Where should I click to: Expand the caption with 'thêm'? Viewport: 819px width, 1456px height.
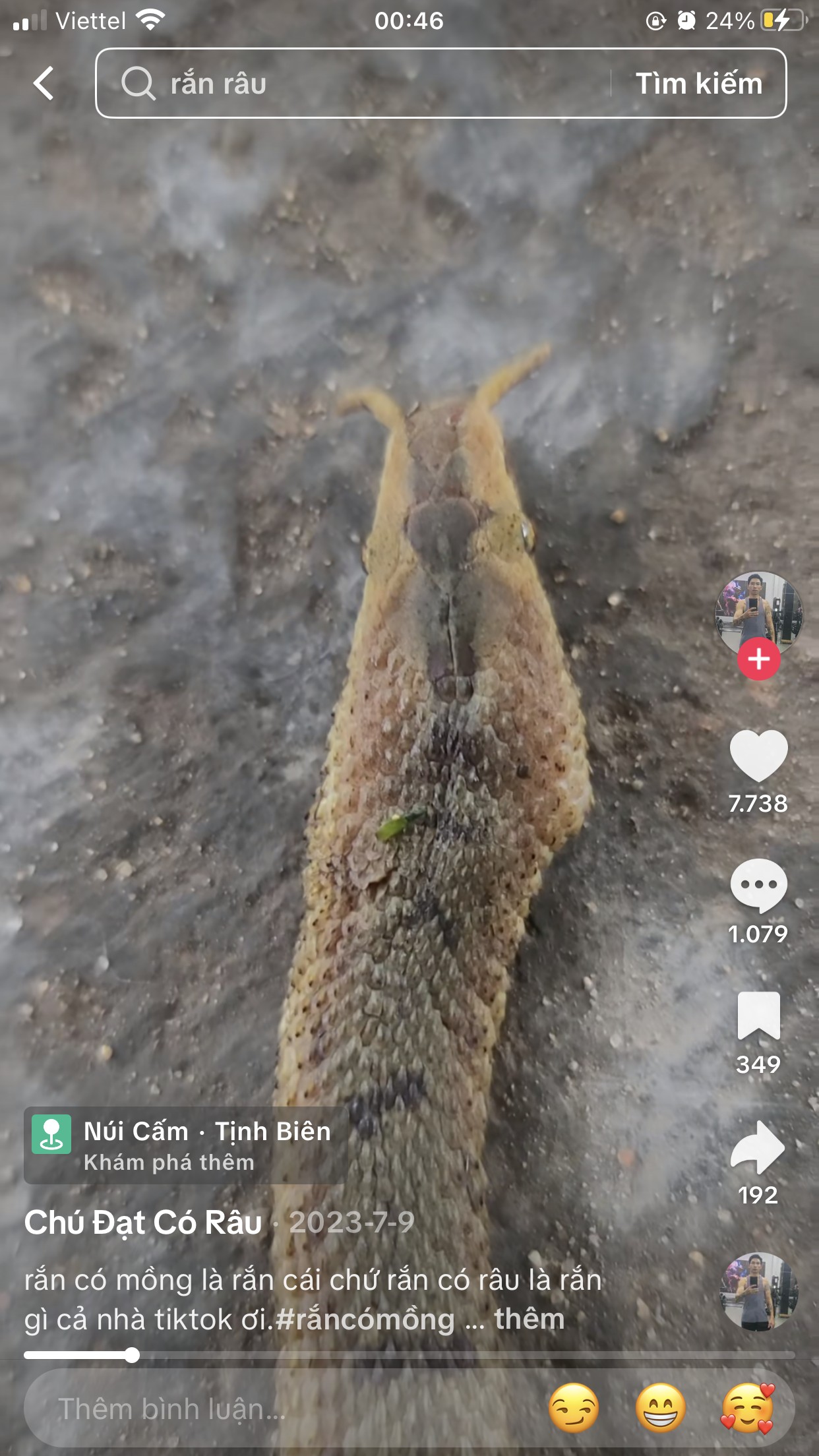pos(530,1319)
